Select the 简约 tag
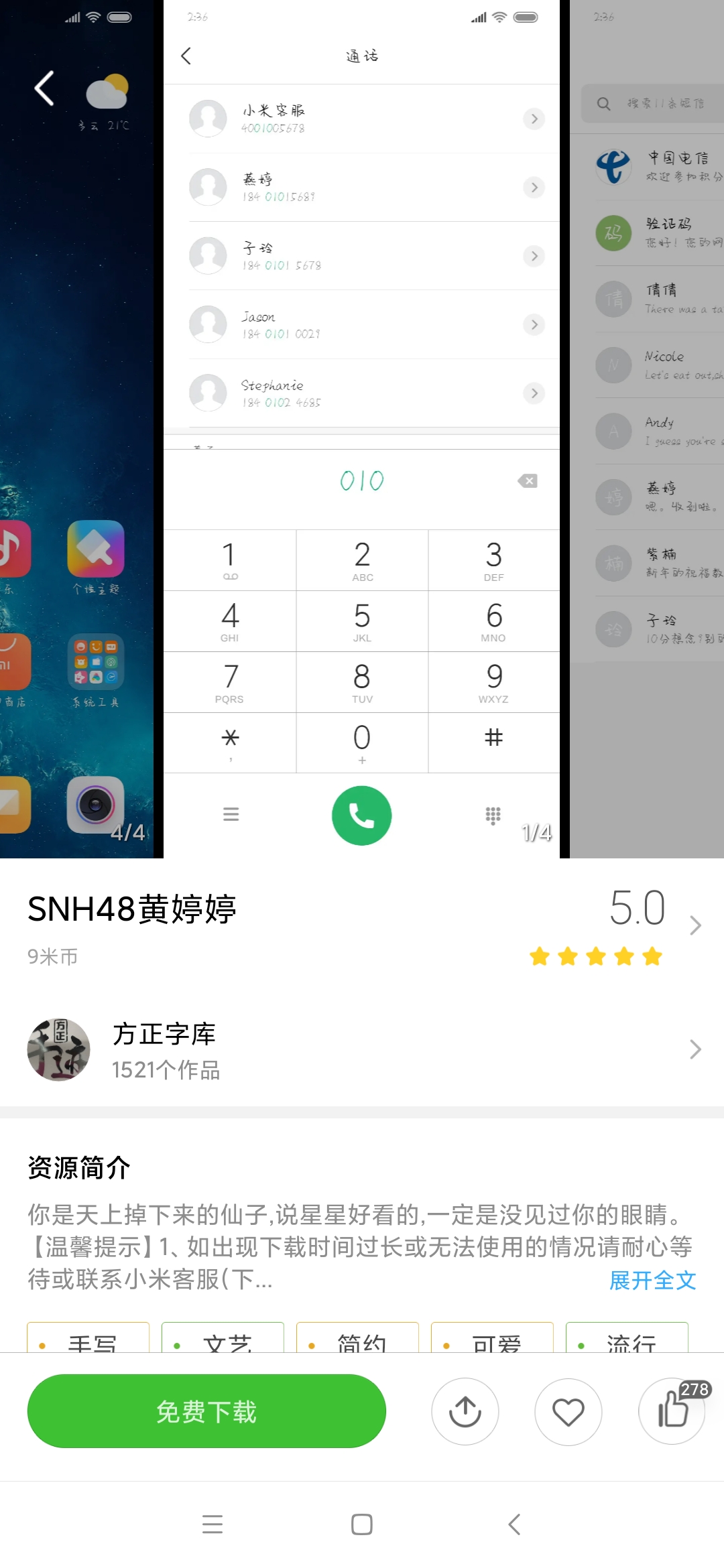Image resolution: width=724 pixels, height=1568 pixels. pos(358,1339)
